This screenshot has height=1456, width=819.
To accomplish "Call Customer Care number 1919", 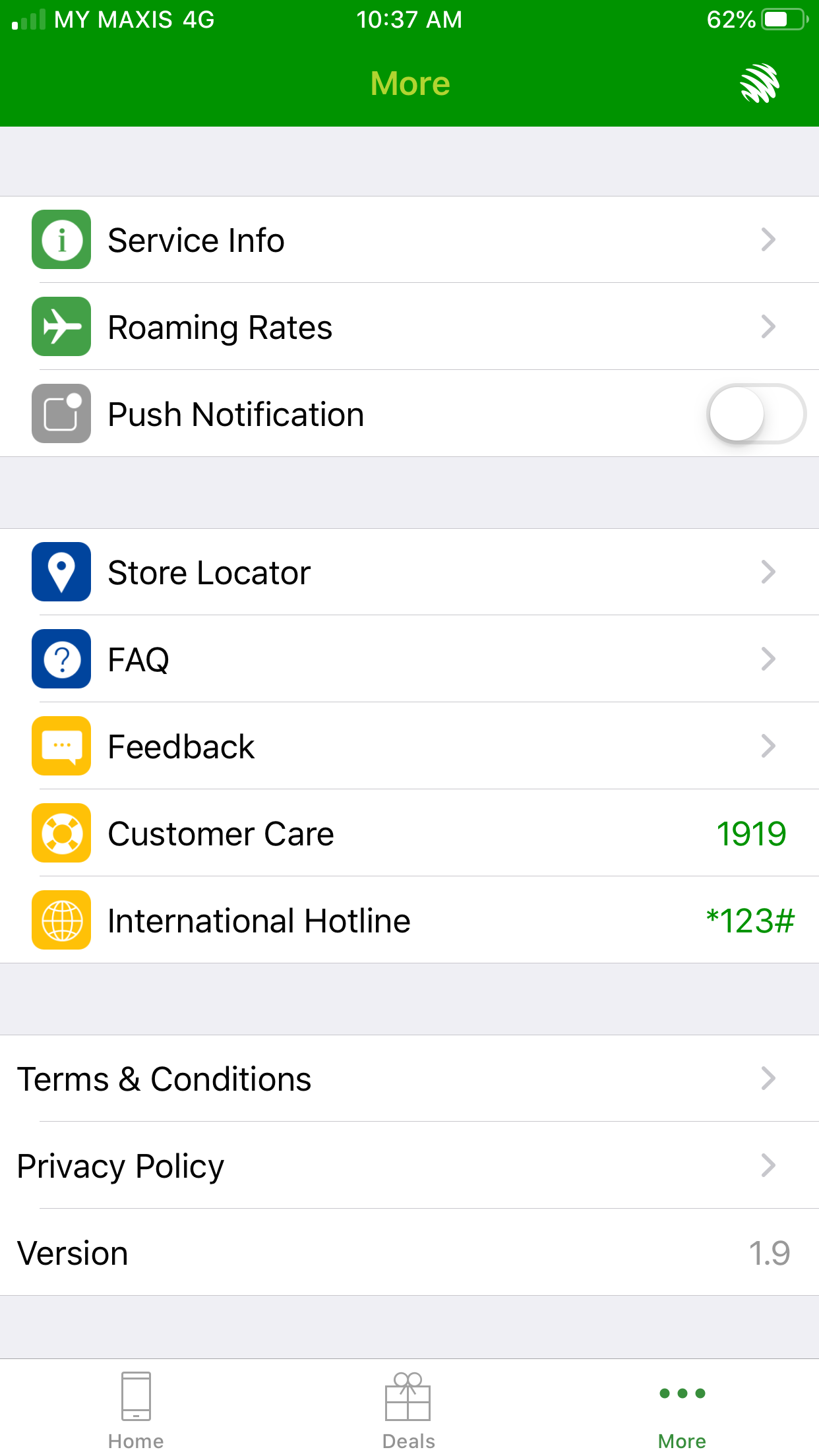I will [751, 833].
